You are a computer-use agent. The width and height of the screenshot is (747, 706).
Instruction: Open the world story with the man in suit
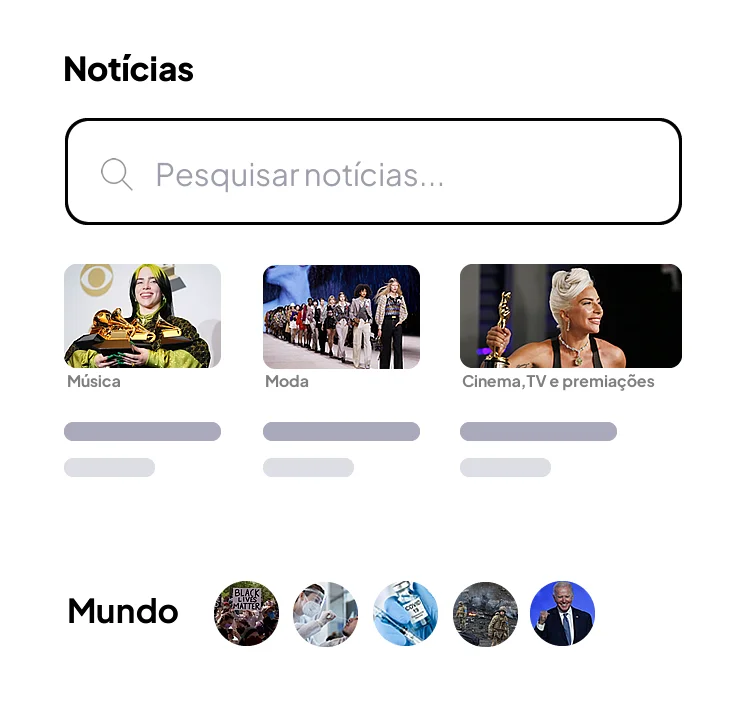click(562, 613)
